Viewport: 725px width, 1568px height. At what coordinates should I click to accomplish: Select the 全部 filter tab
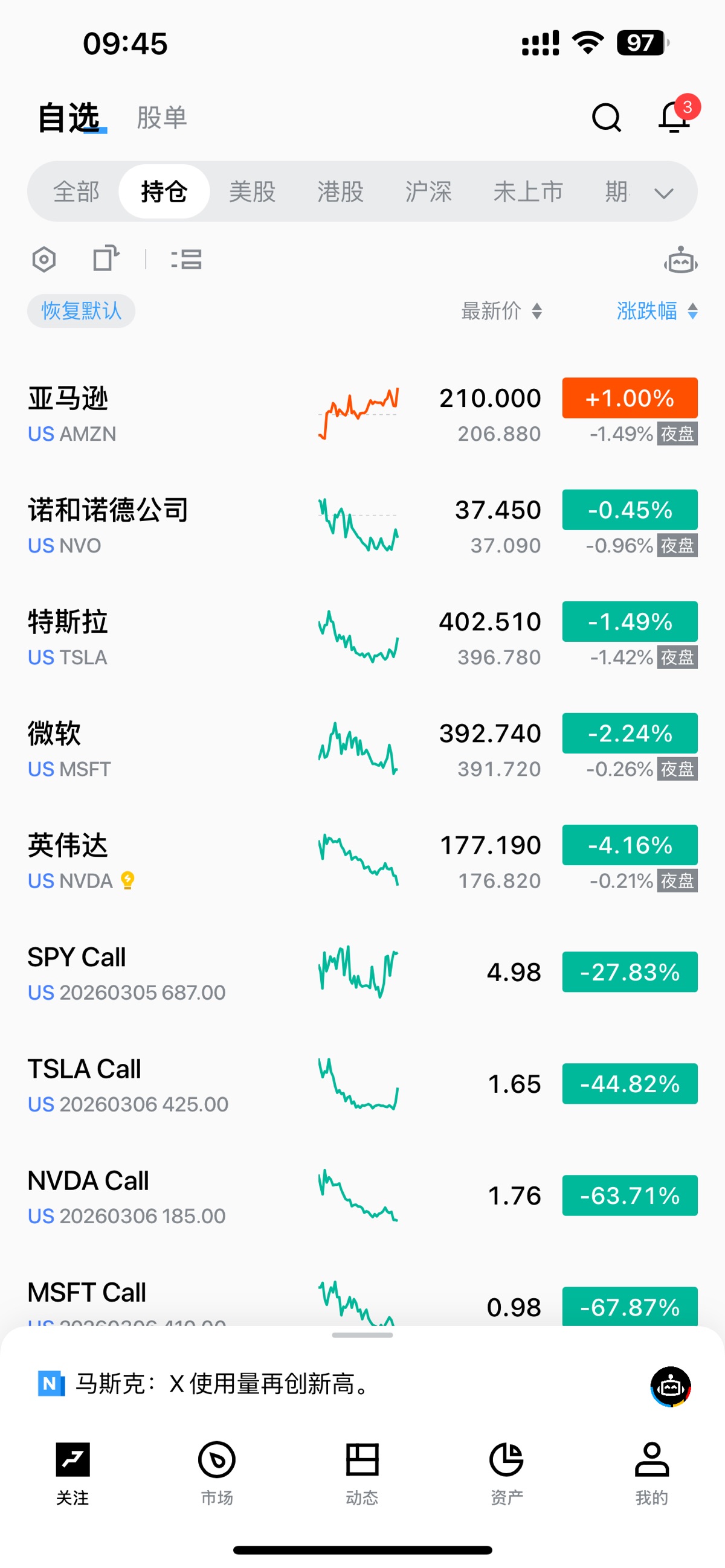coord(76,192)
